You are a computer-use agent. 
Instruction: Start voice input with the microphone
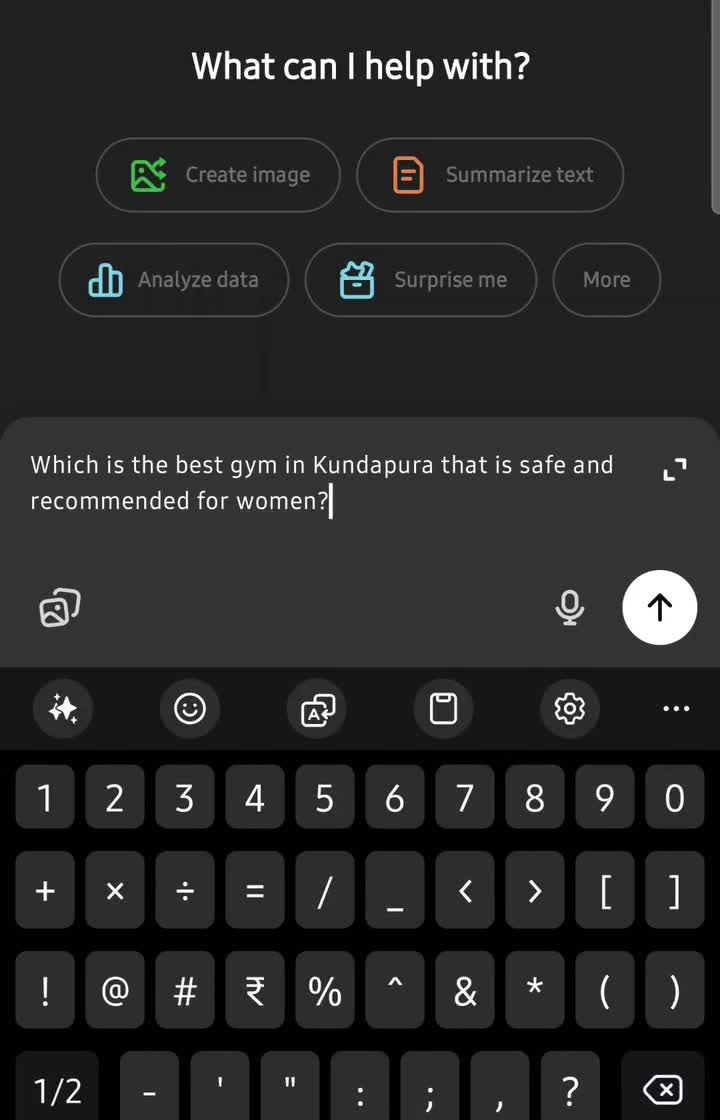[570, 607]
